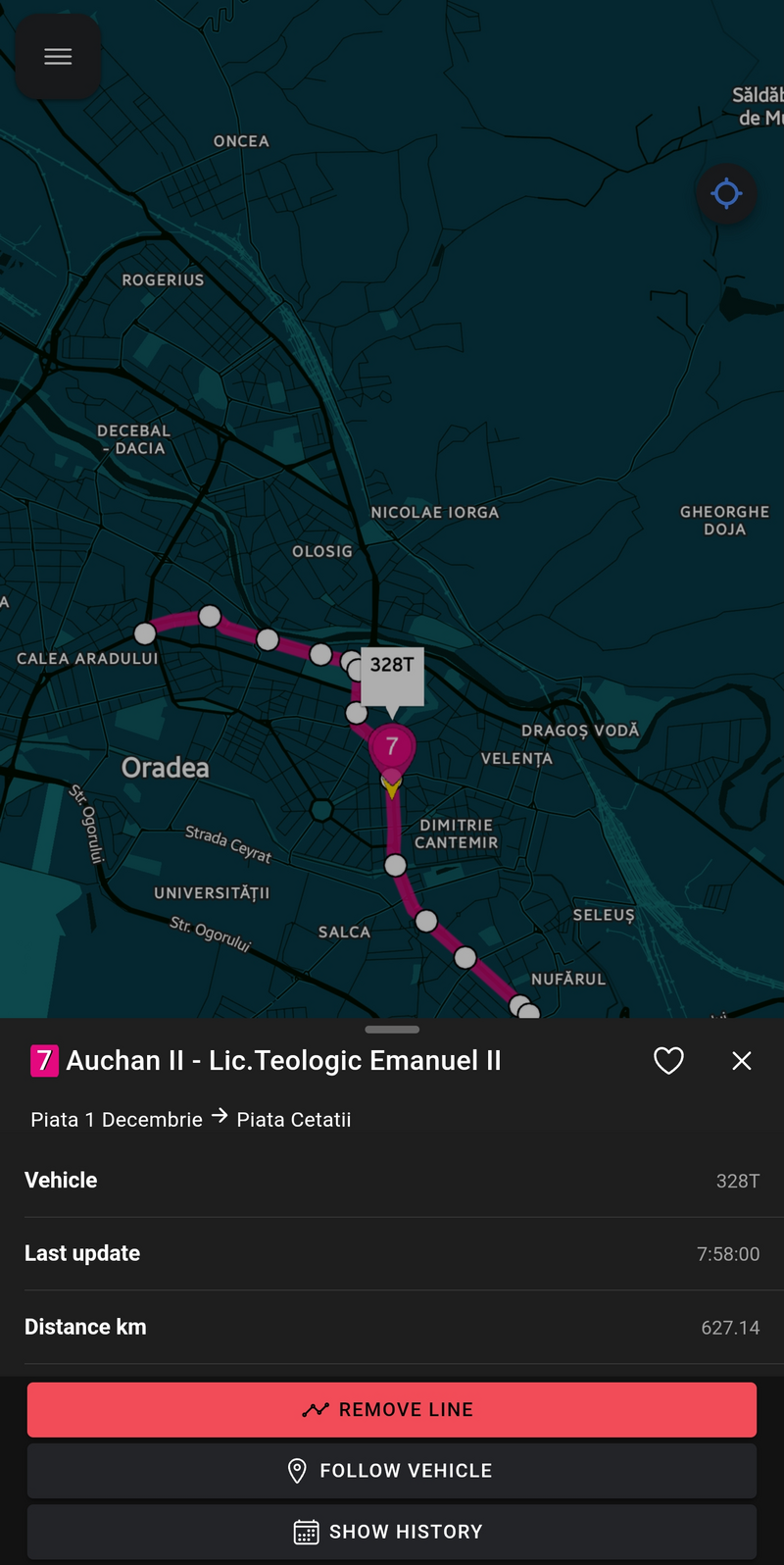Open Show History for vehicle 328T
This screenshot has width=784, height=1565.
(392, 1531)
